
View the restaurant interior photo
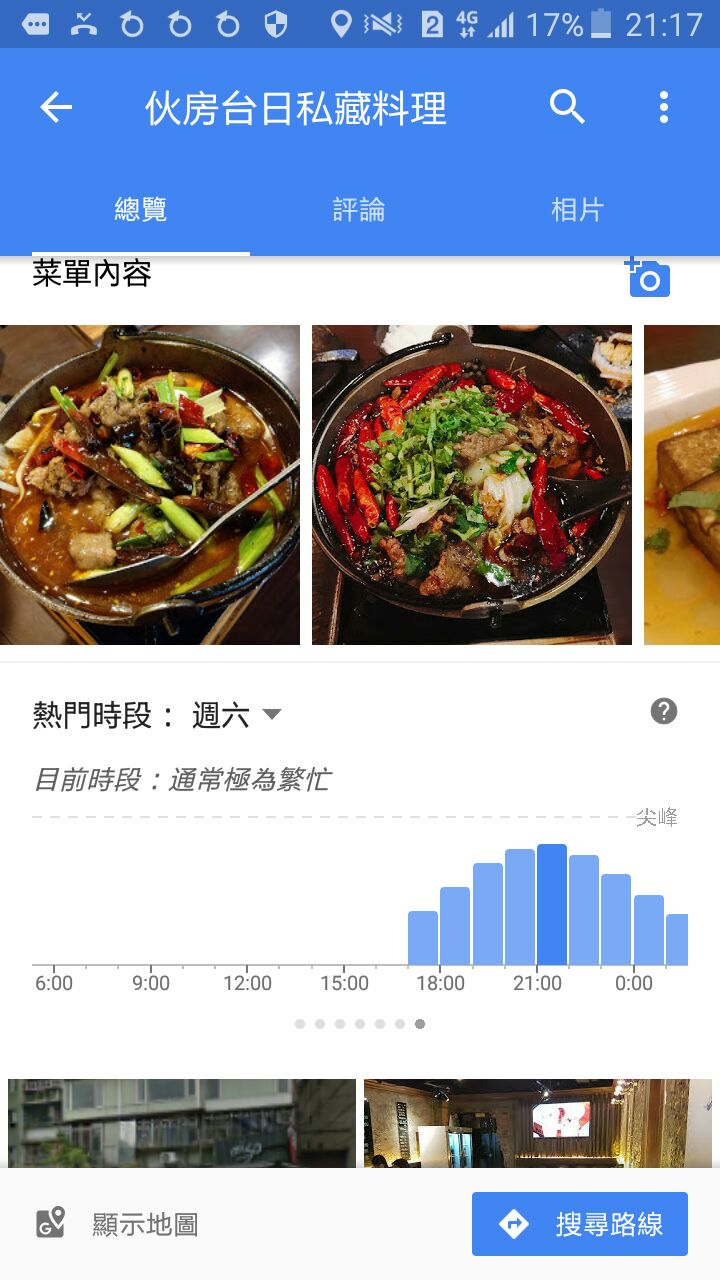coord(538,1123)
